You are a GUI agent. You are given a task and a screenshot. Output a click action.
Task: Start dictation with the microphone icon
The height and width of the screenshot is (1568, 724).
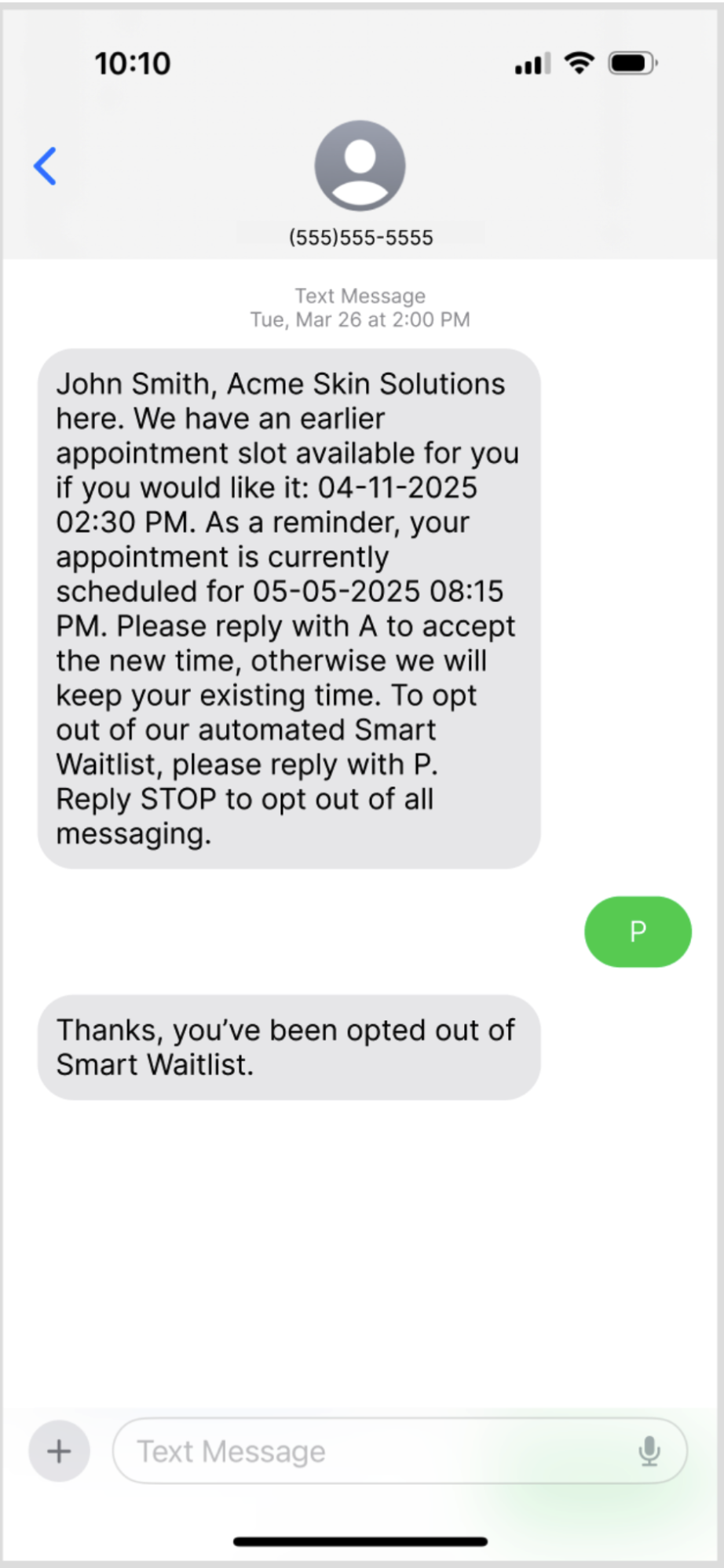pyautogui.click(x=649, y=1451)
